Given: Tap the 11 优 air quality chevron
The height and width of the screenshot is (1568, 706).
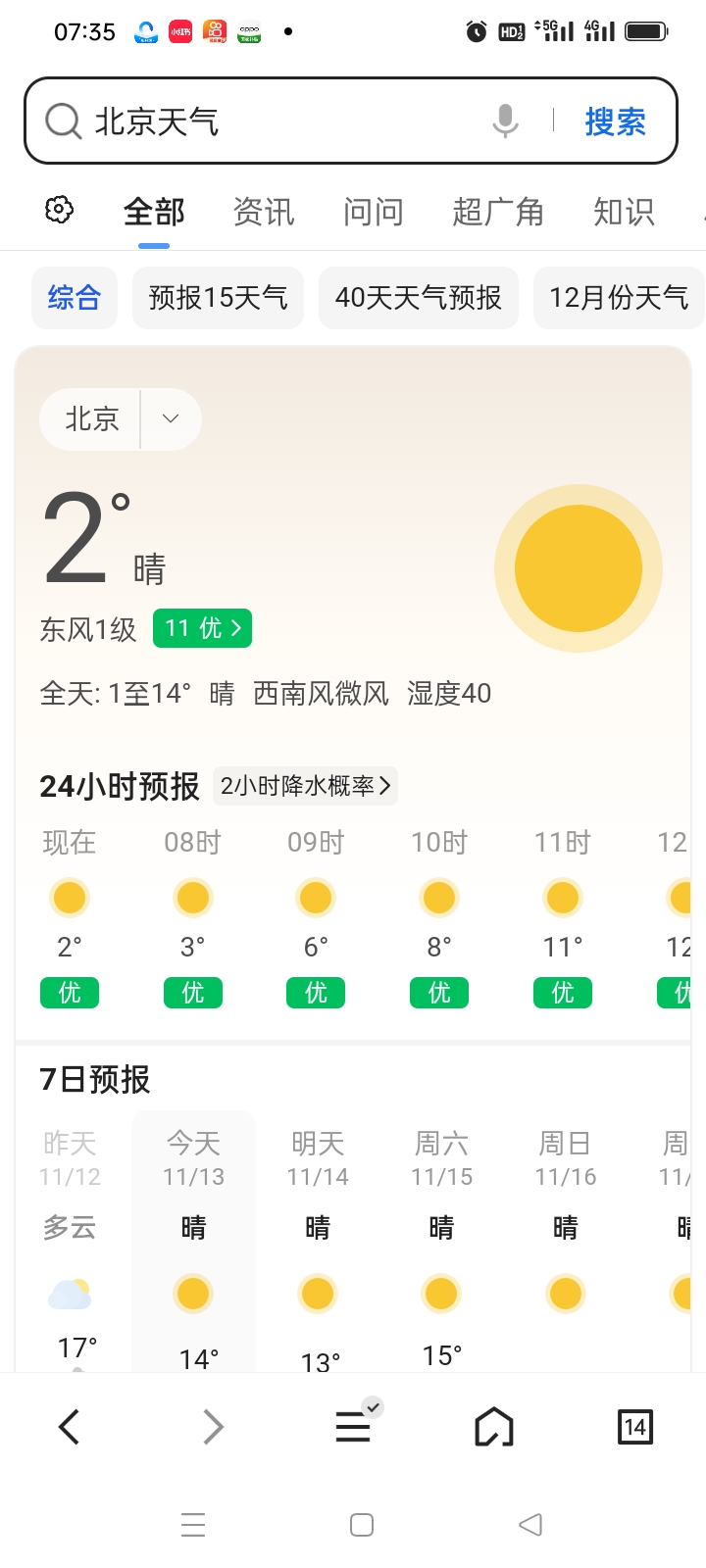Looking at the screenshot, I should click(x=235, y=627).
